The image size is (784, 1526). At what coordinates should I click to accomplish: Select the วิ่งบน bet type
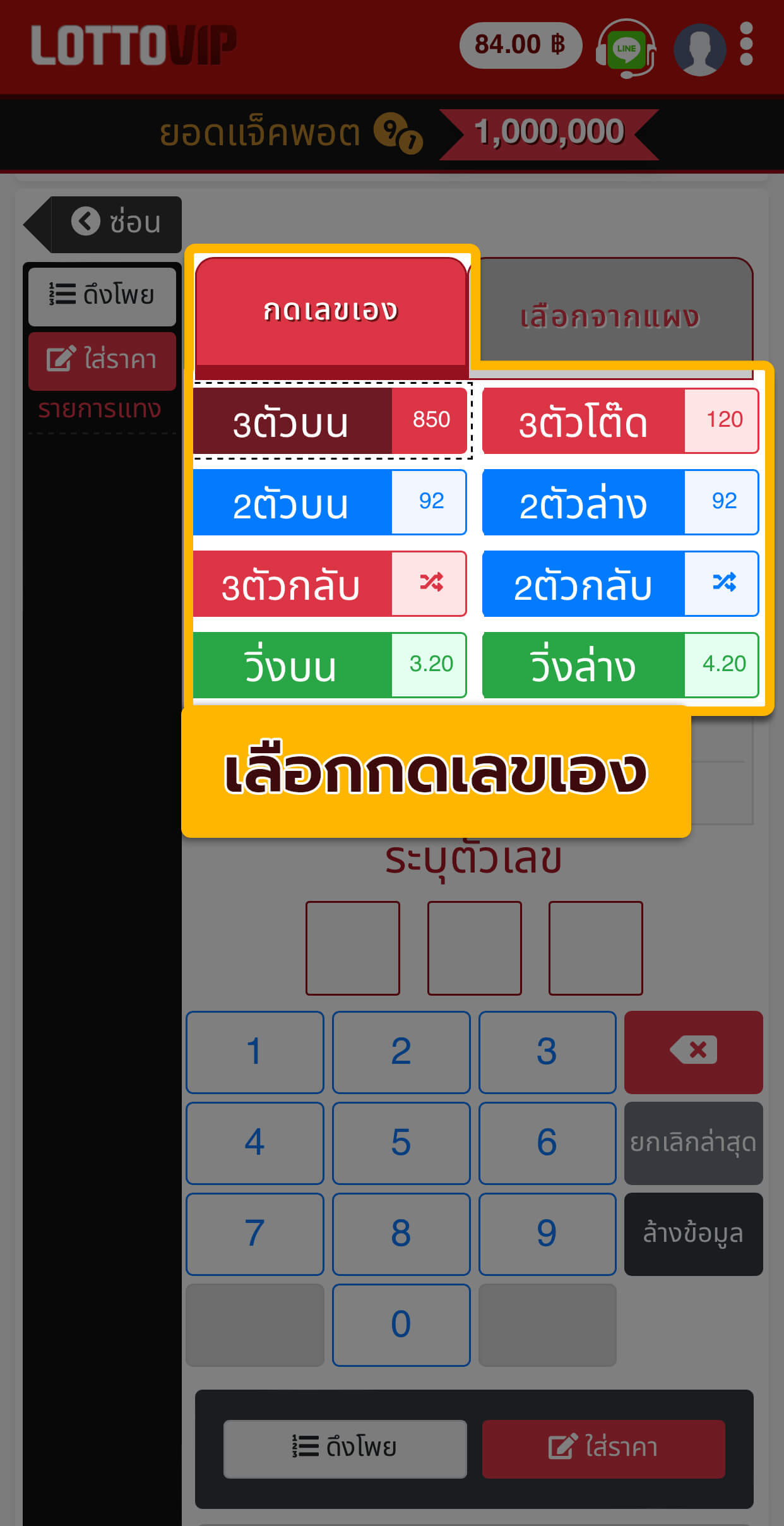coord(330,665)
